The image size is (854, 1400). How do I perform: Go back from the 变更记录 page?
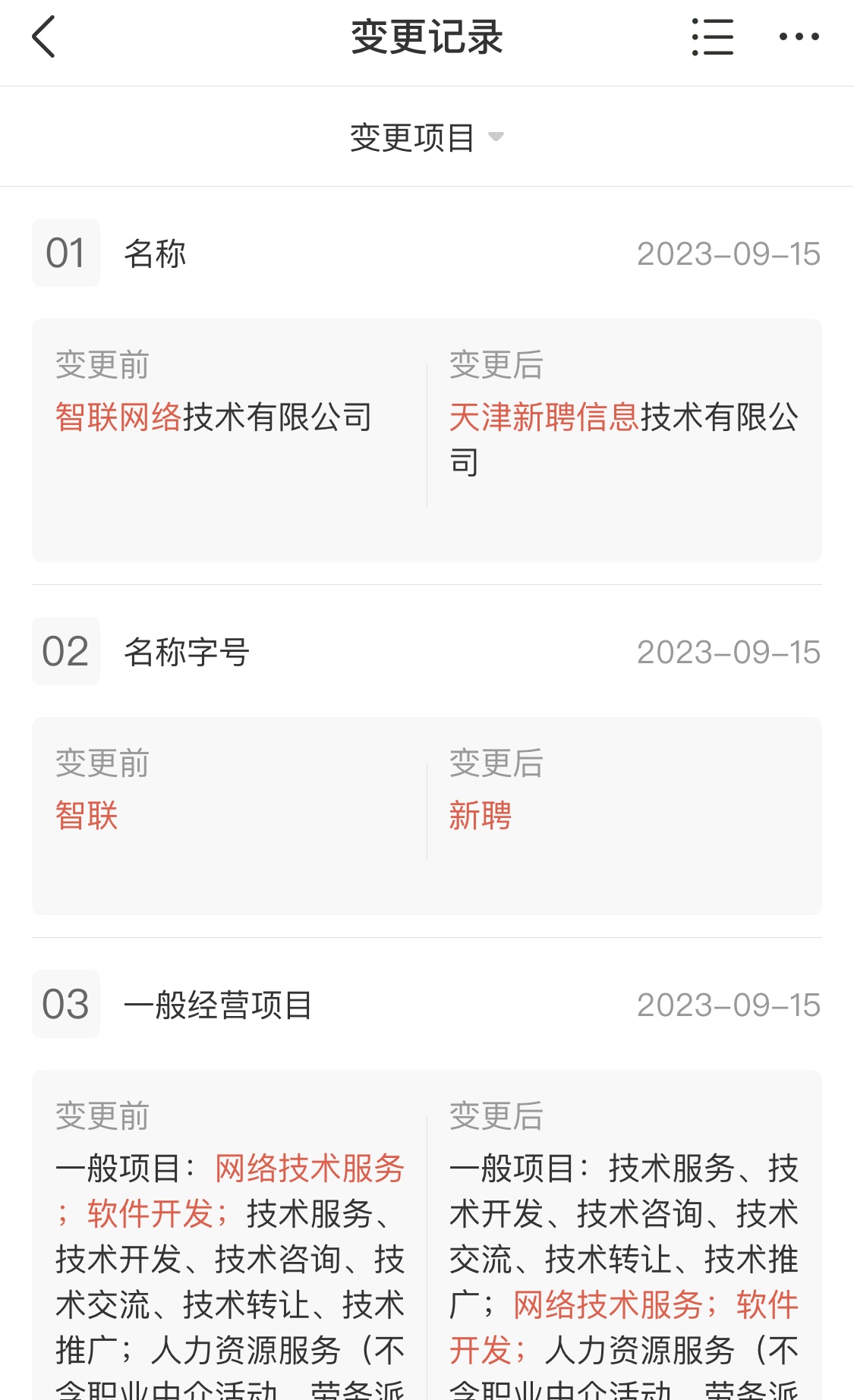tap(44, 36)
